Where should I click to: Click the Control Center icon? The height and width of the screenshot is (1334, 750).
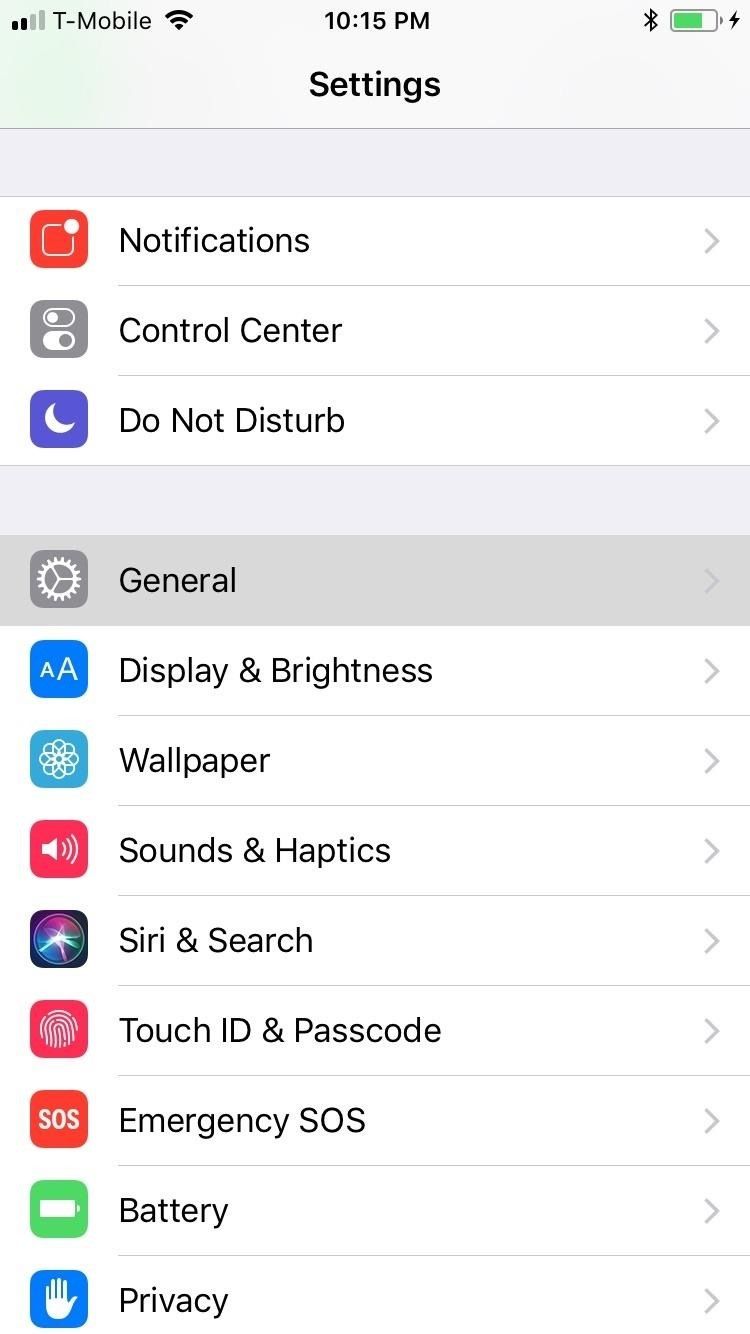[x=58, y=330]
